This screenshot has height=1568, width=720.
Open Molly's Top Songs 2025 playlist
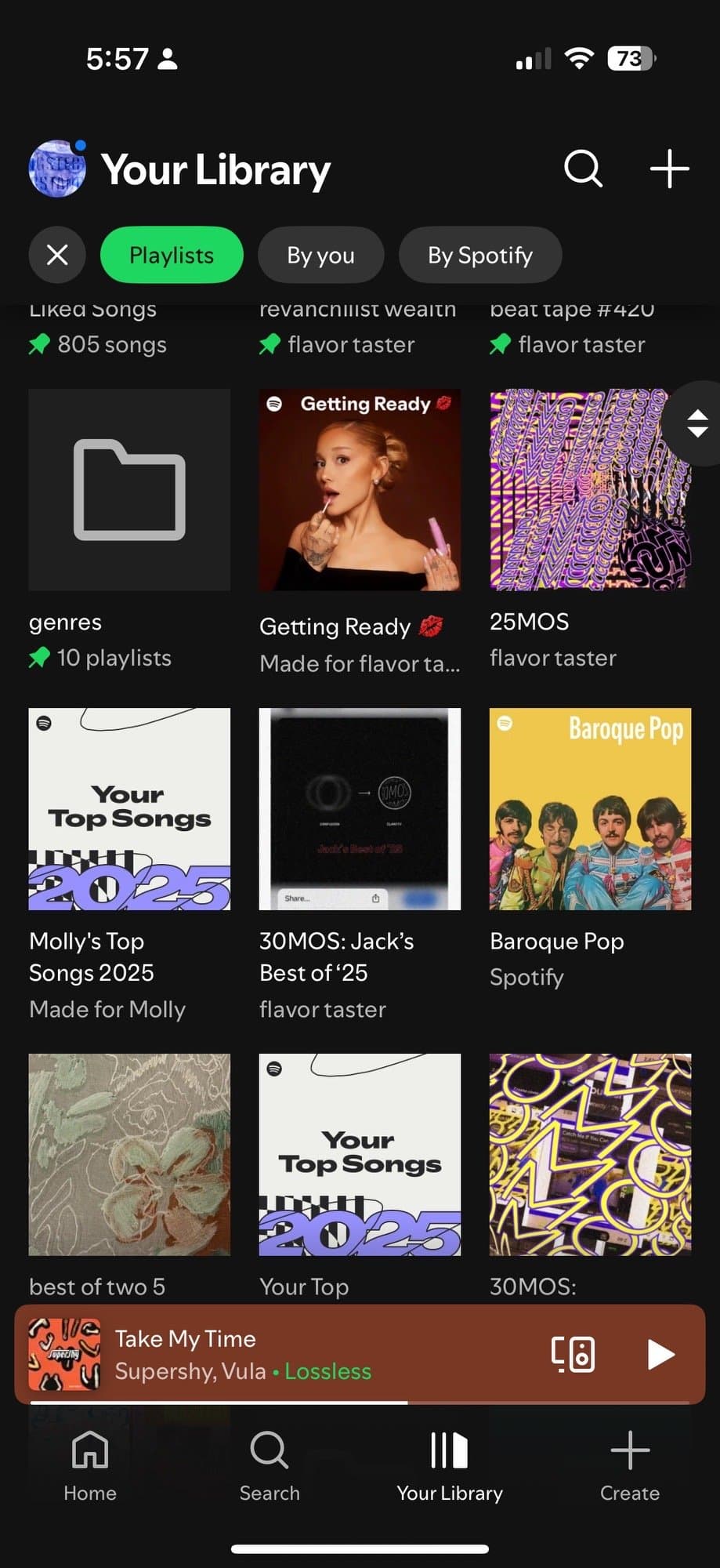128,808
